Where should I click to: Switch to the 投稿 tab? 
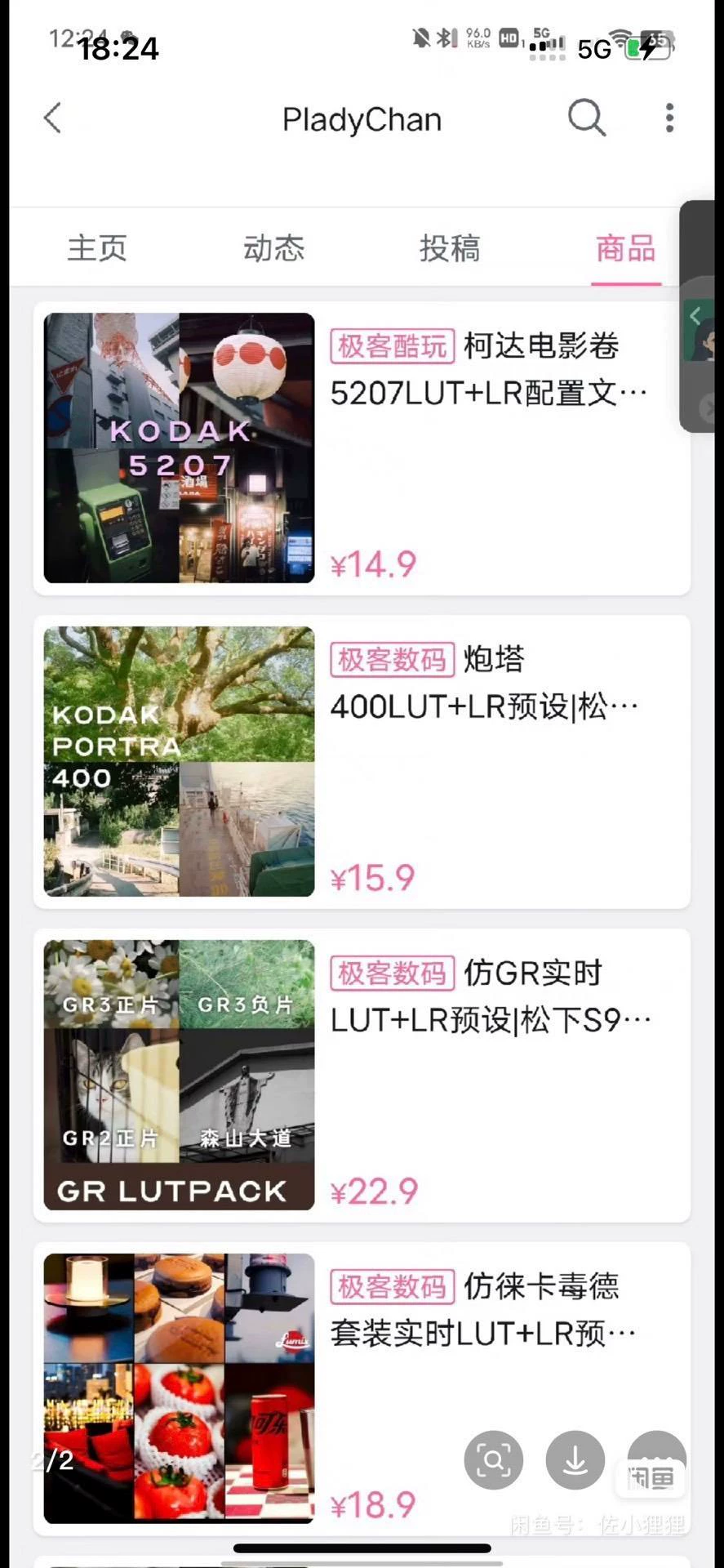450,248
